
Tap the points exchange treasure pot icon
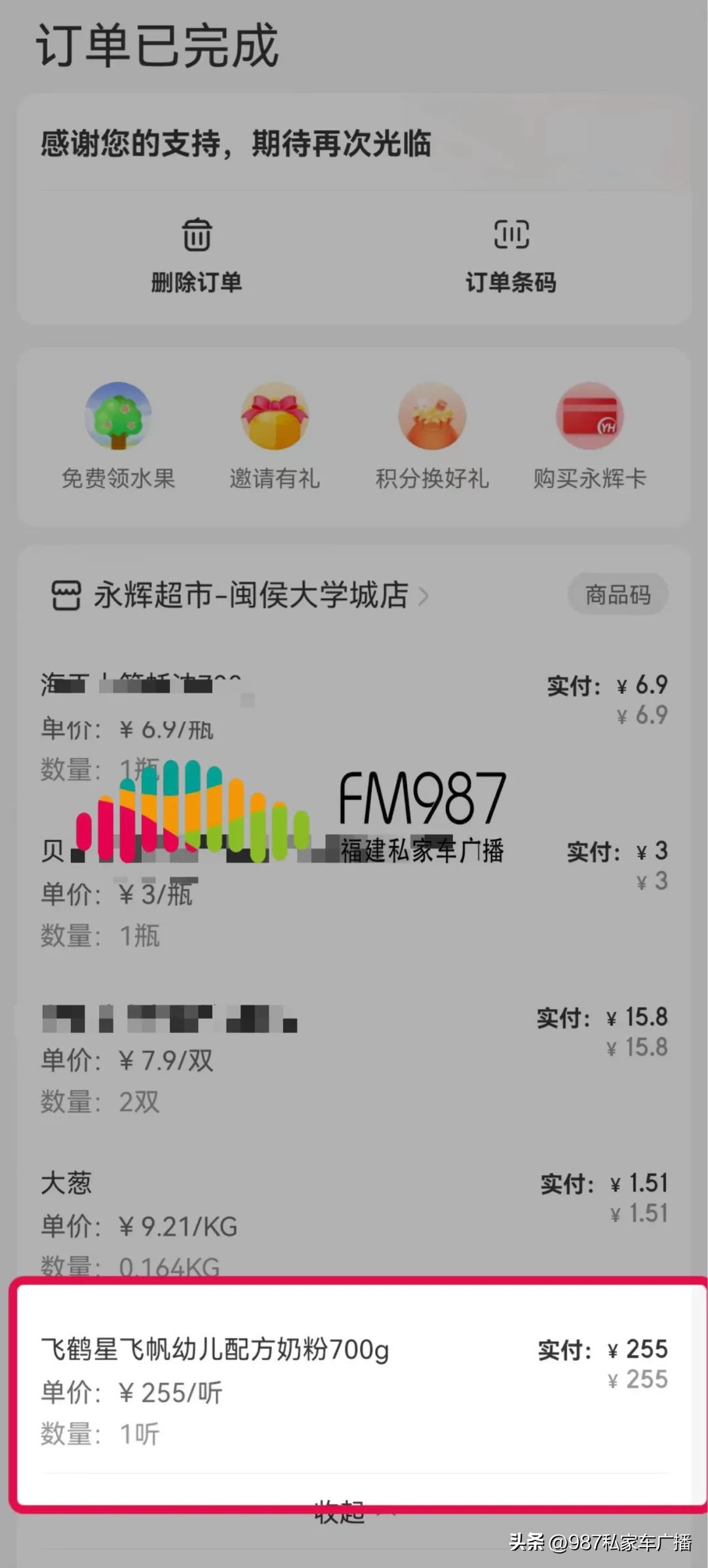pyautogui.click(x=433, y=416)
